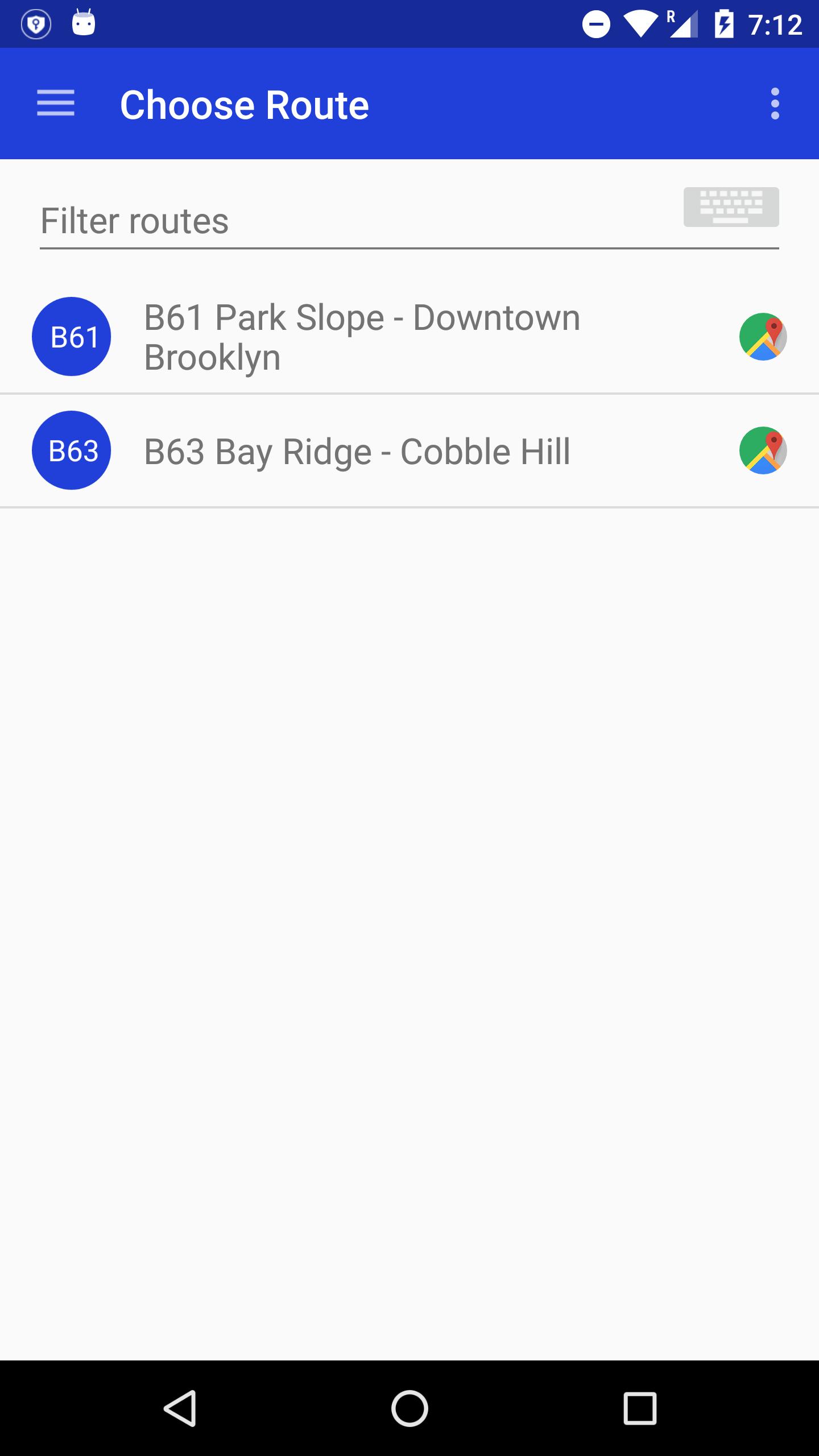The height and width of the screenshot is (1456, 819).
Task: Tap the Choose Route title
Action: click(x=245, y=104)
